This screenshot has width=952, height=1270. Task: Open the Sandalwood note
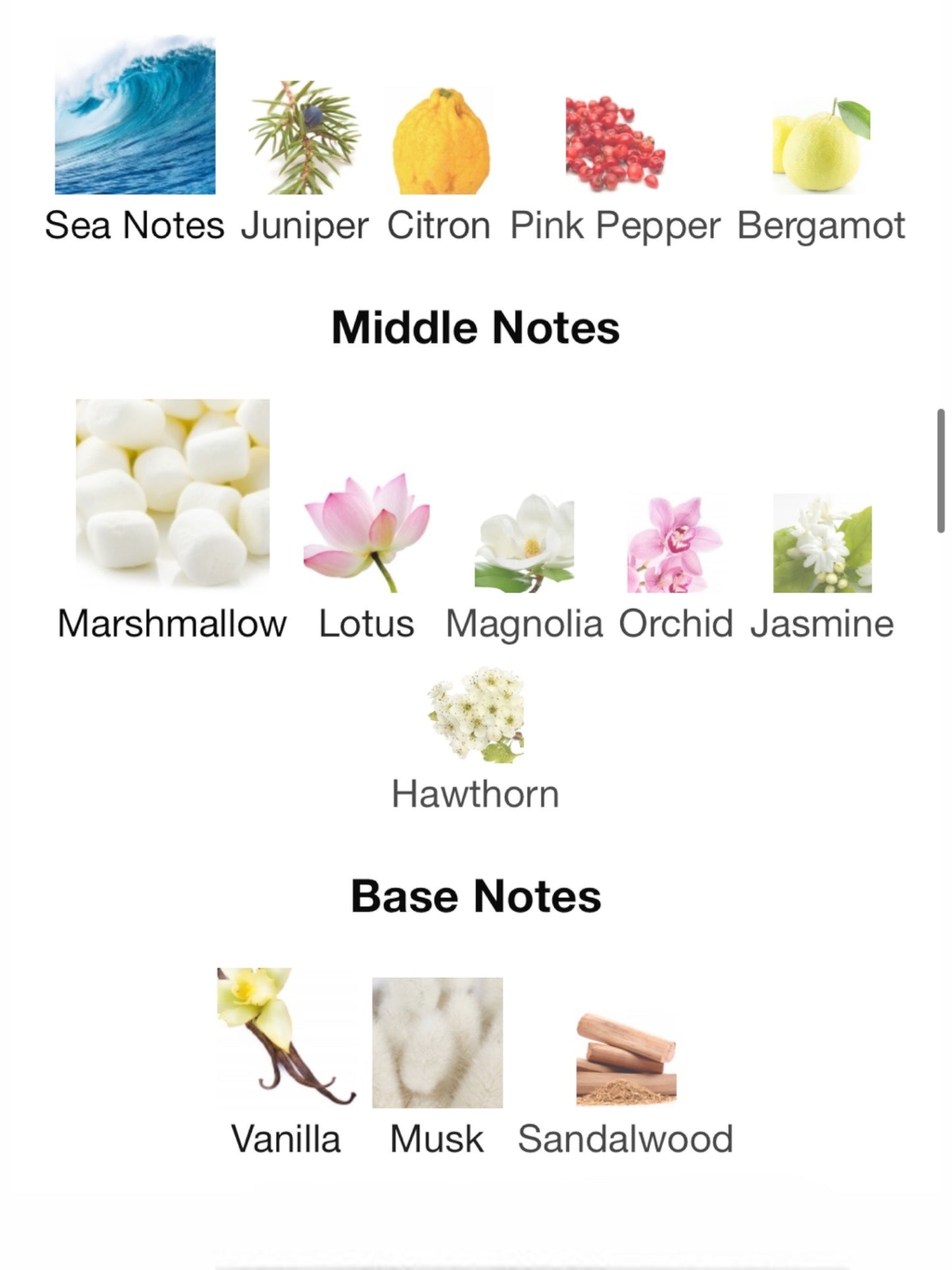(625, 1060)
